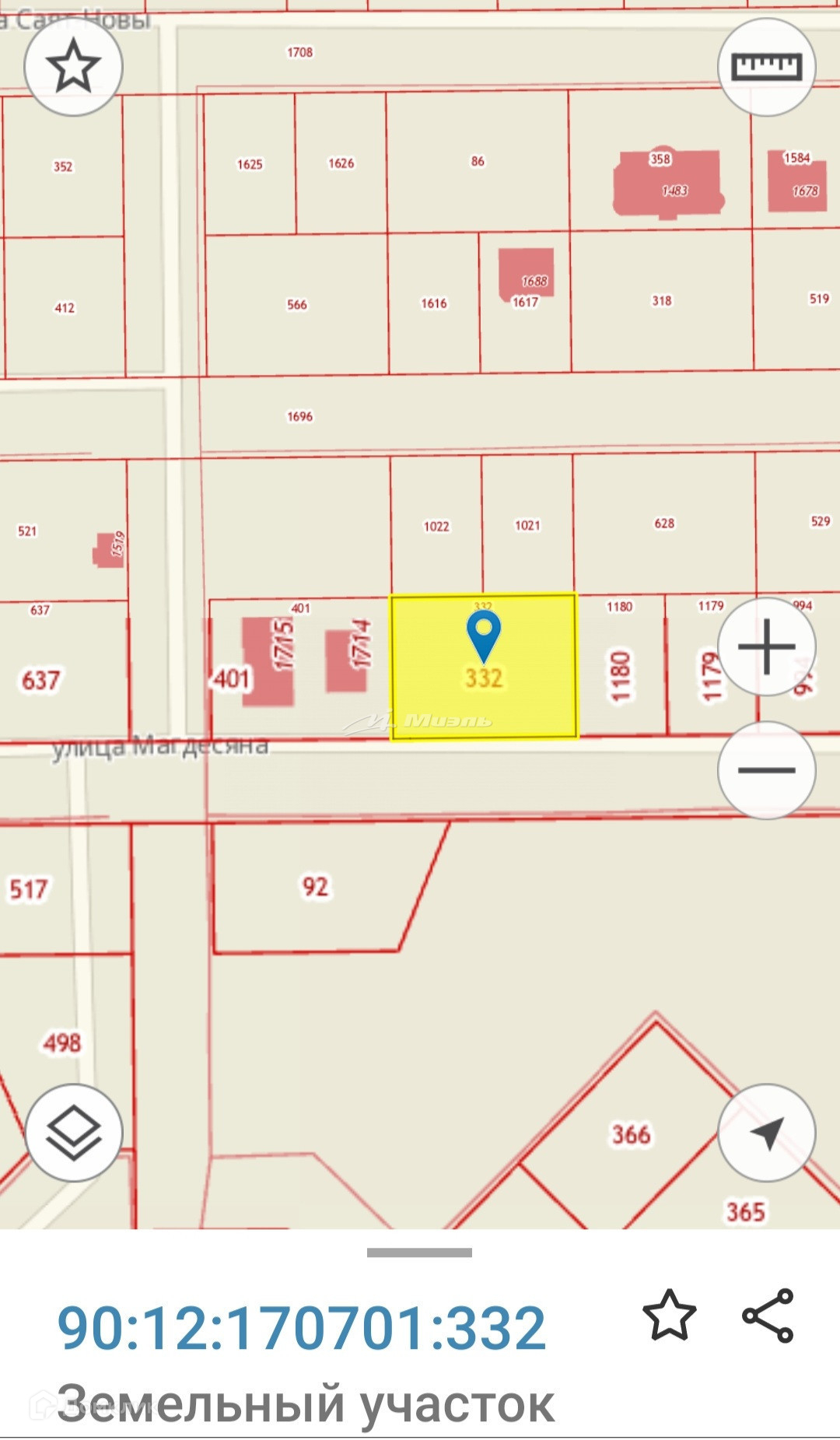Center map on my current location
The height and width of the screenshot is (1440, 840).
click(x=766, y=1133)
